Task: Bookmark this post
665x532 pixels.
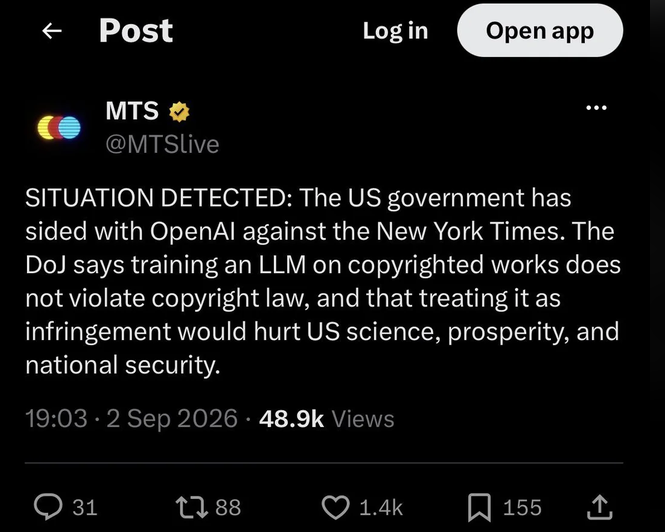Action: click(479, 507)
